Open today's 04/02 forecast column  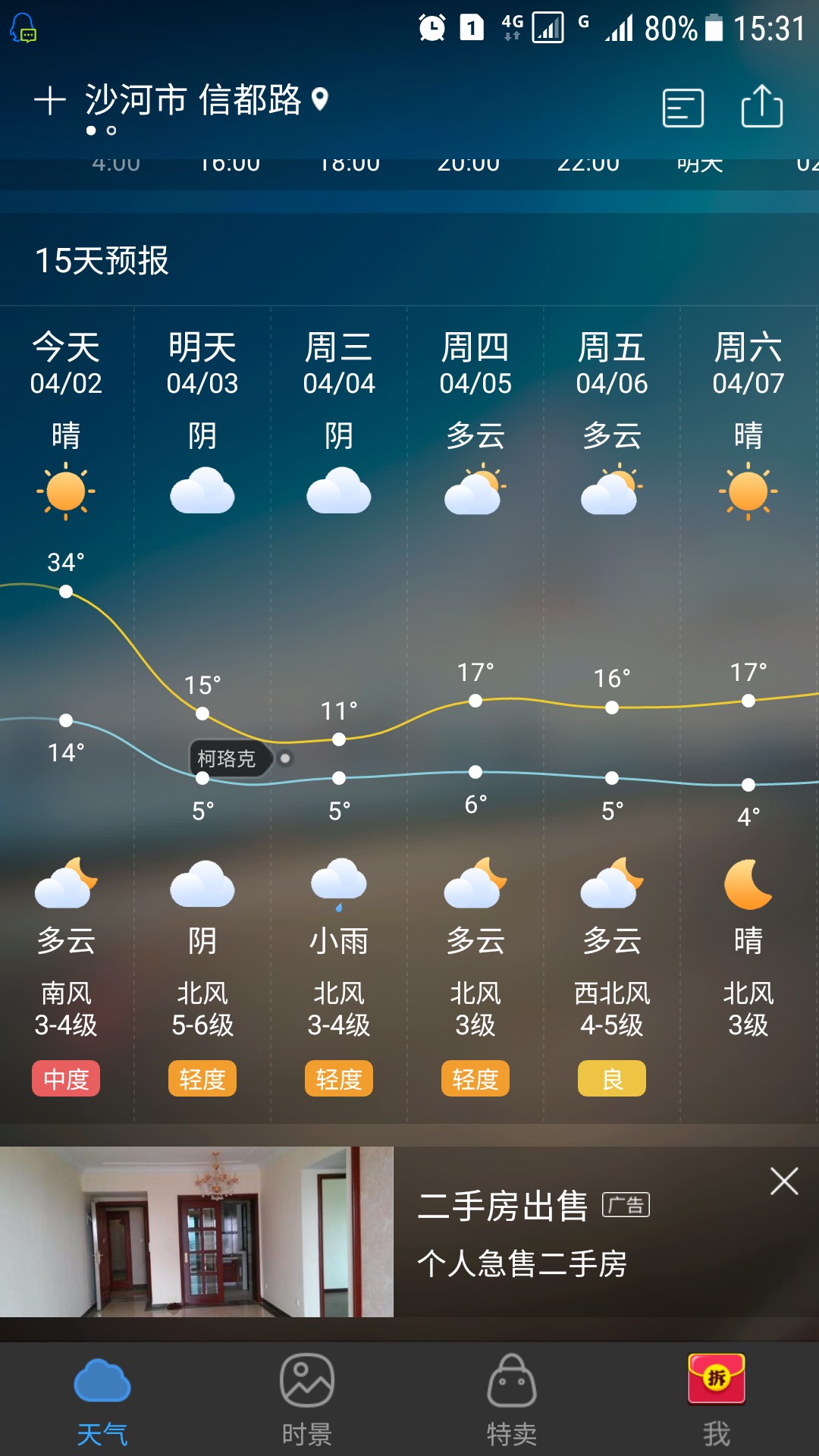click(x=67, y=713)
